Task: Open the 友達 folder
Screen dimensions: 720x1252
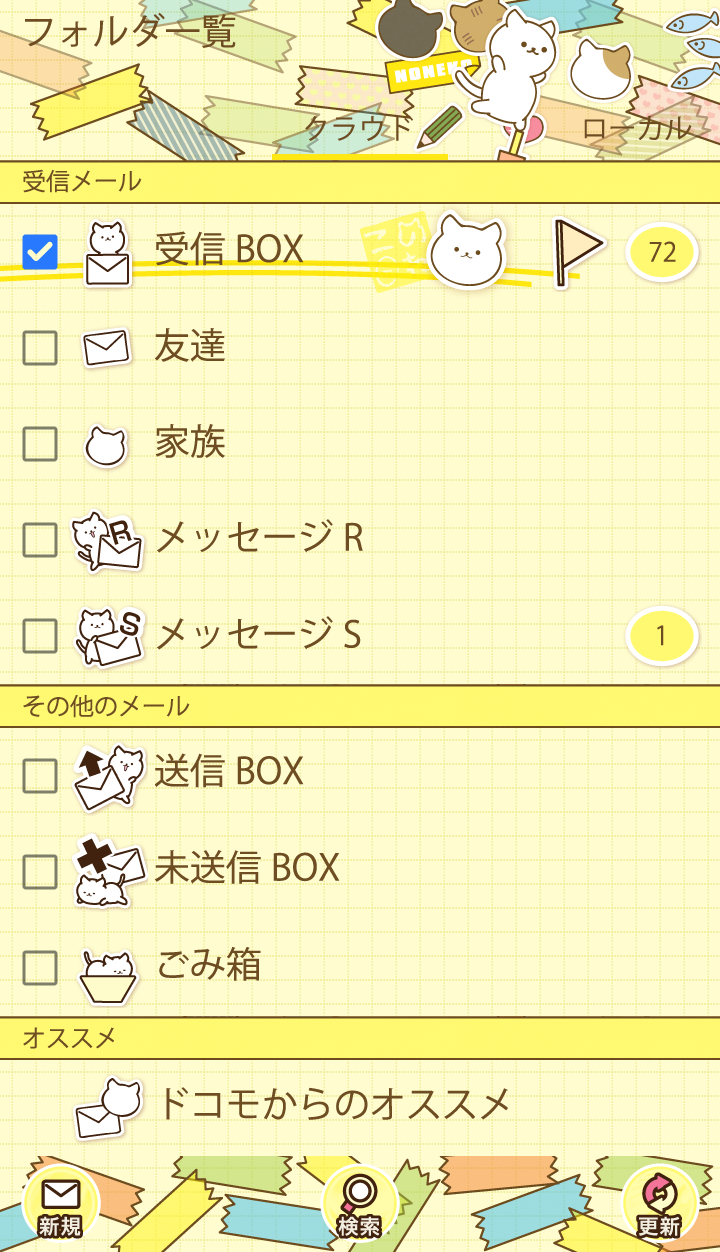Action: click(x=190, y=347)
